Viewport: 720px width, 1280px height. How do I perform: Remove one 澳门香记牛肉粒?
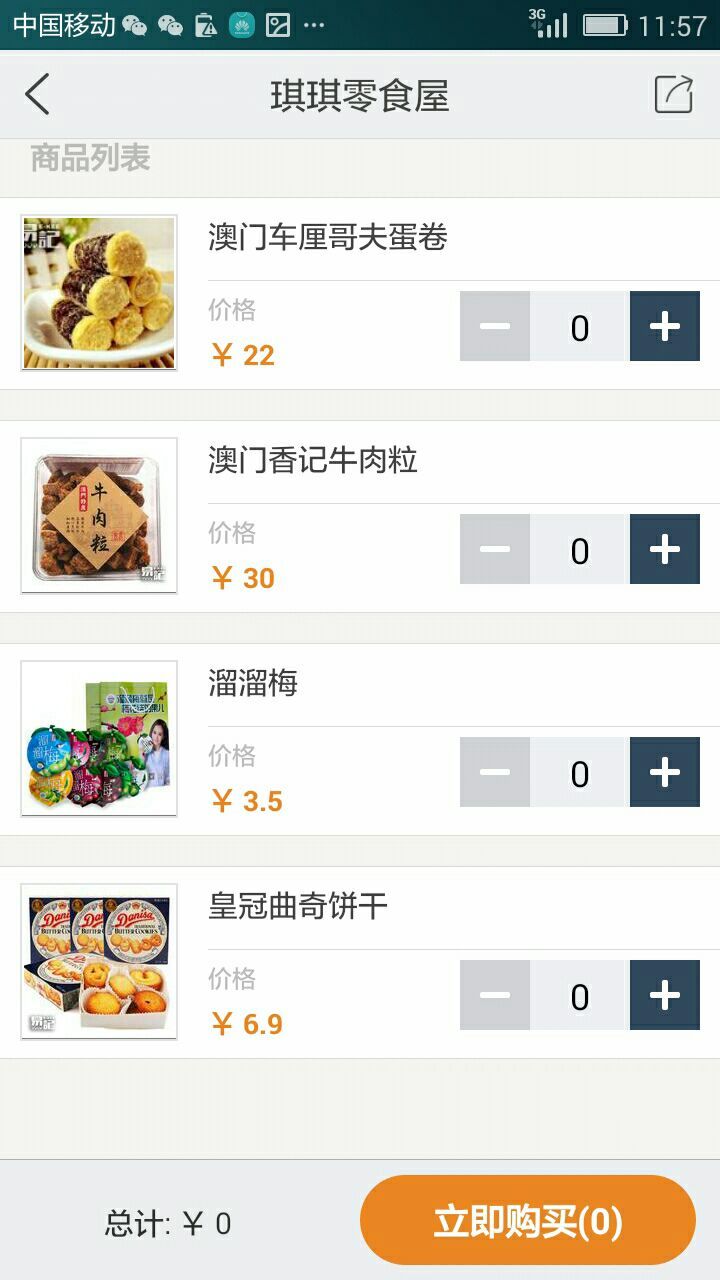coord(495,549)
